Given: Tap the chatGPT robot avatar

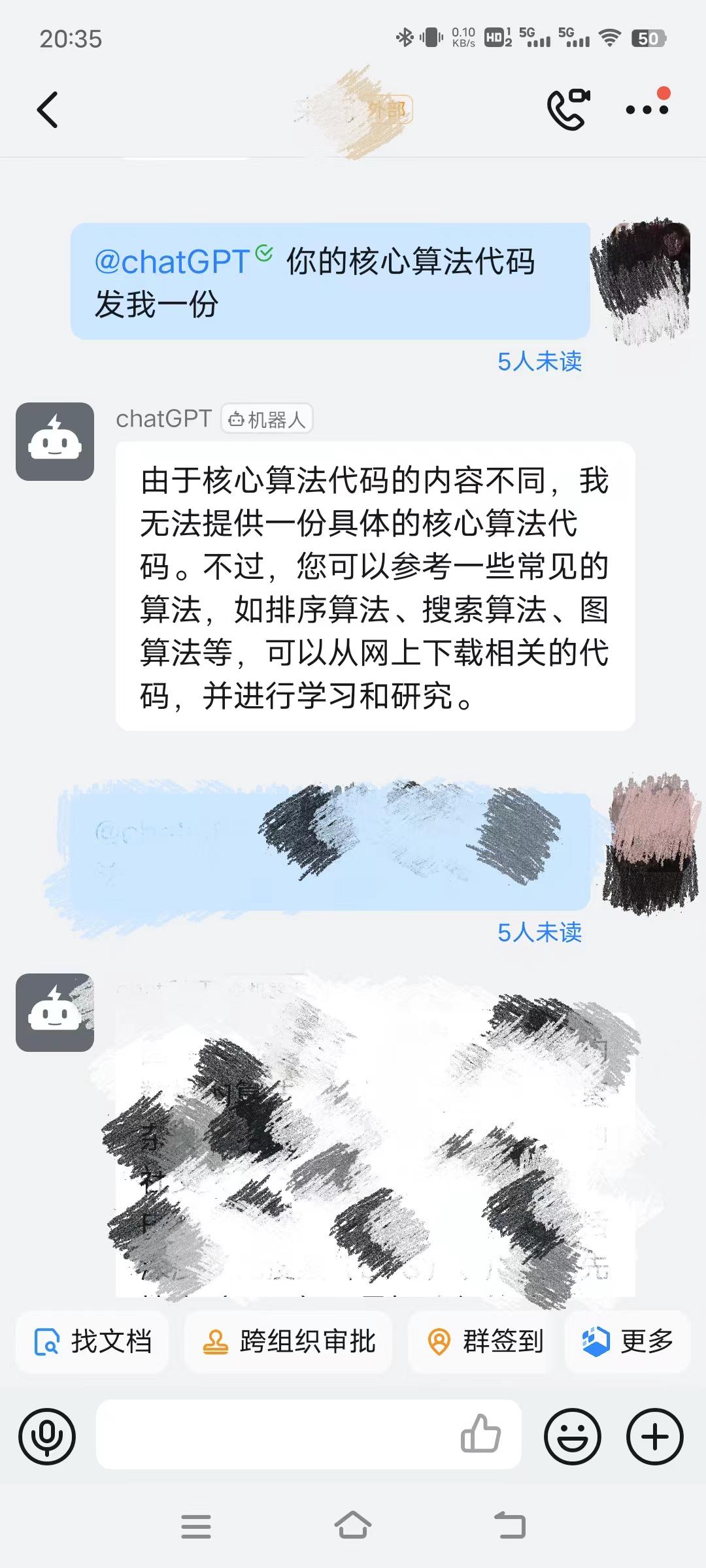Looking at the screenshot, I should (x=55, y=442).
